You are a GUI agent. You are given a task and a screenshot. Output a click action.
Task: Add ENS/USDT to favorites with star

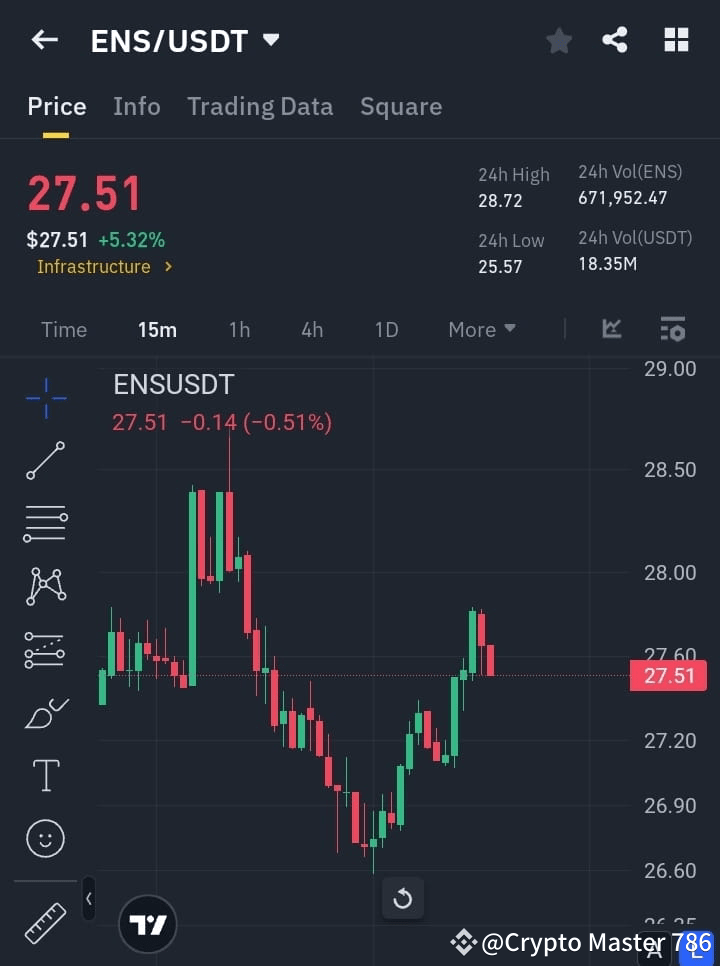558,40
